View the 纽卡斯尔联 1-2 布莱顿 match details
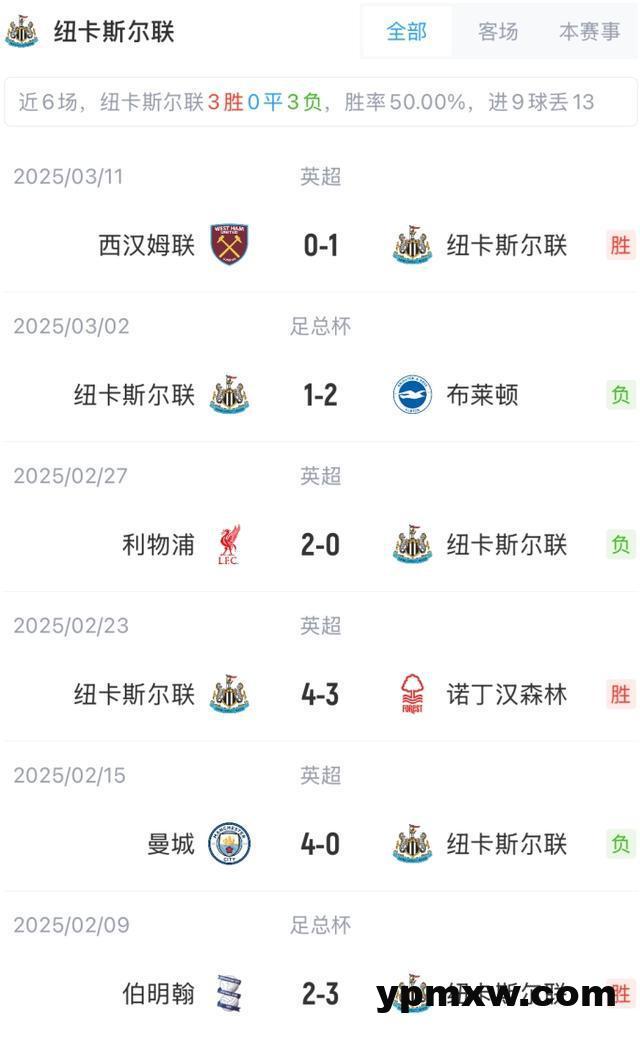This screenshot has height=1038, width=640. click(x=321, y=395)
